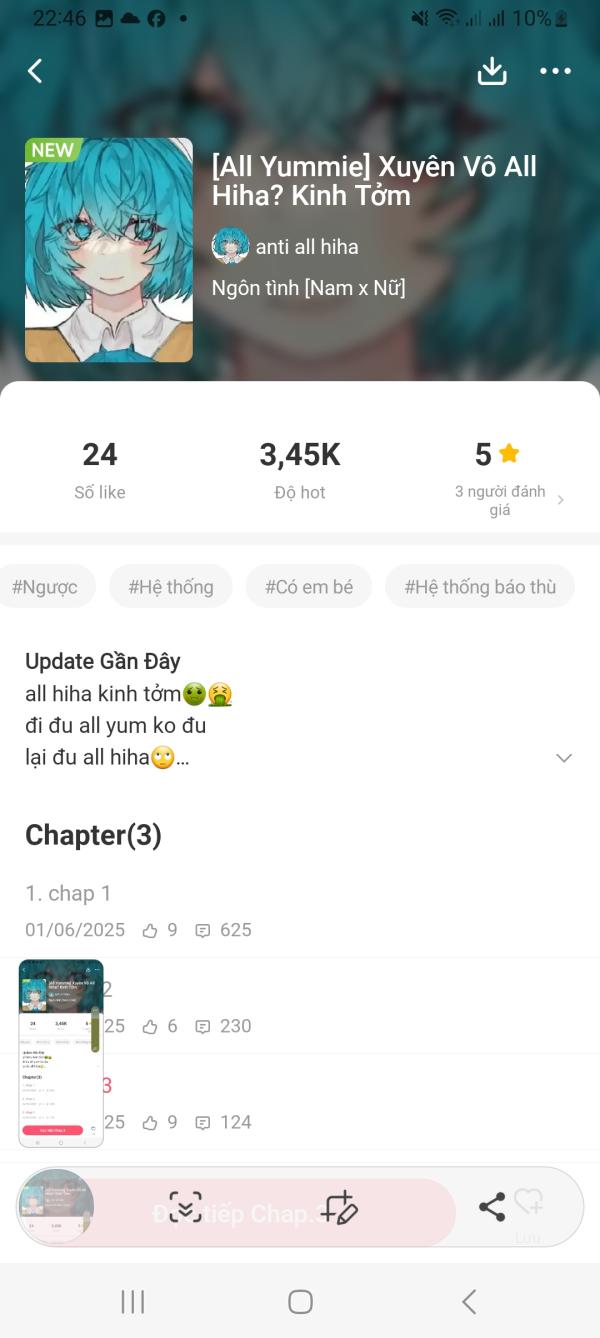The width and height of the screenshot is (600, 1338).
Task: Show recent apps
Action: 132,1301
